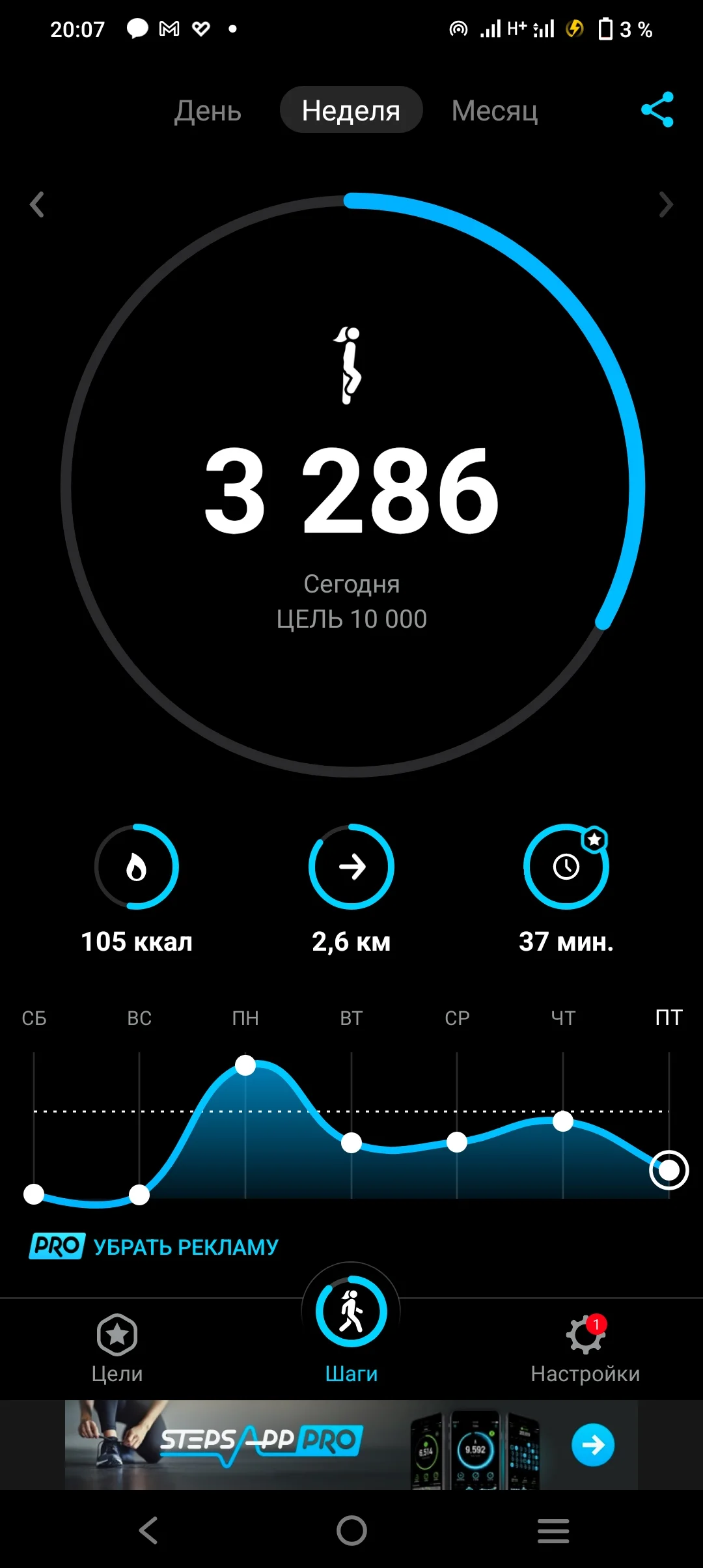The image size is (703, 1568).
Task: Go to the next day arrow
Action: click(665, 204)
